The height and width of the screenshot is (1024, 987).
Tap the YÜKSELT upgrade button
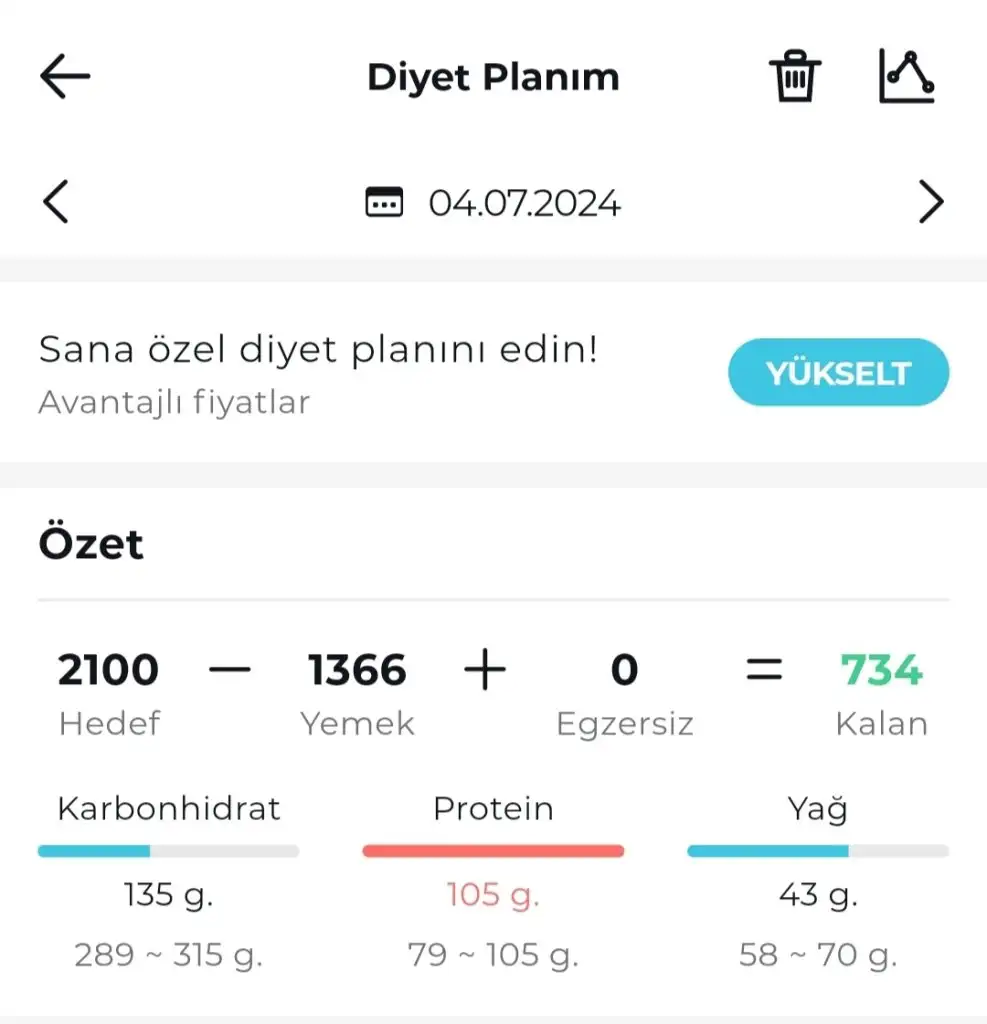[x=838, y=373]
